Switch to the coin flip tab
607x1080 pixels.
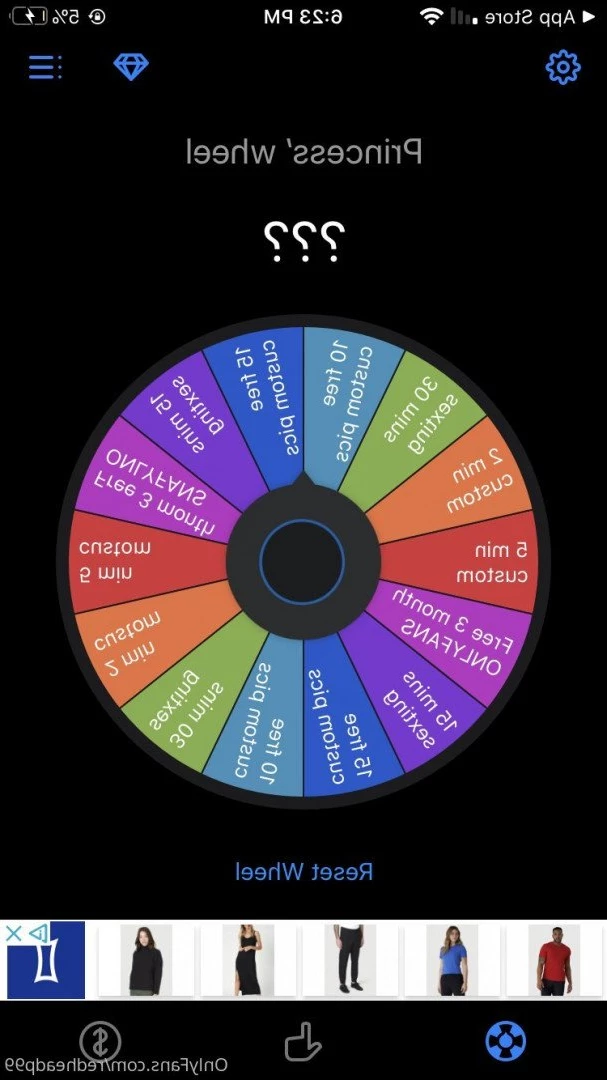[100, 1041]
